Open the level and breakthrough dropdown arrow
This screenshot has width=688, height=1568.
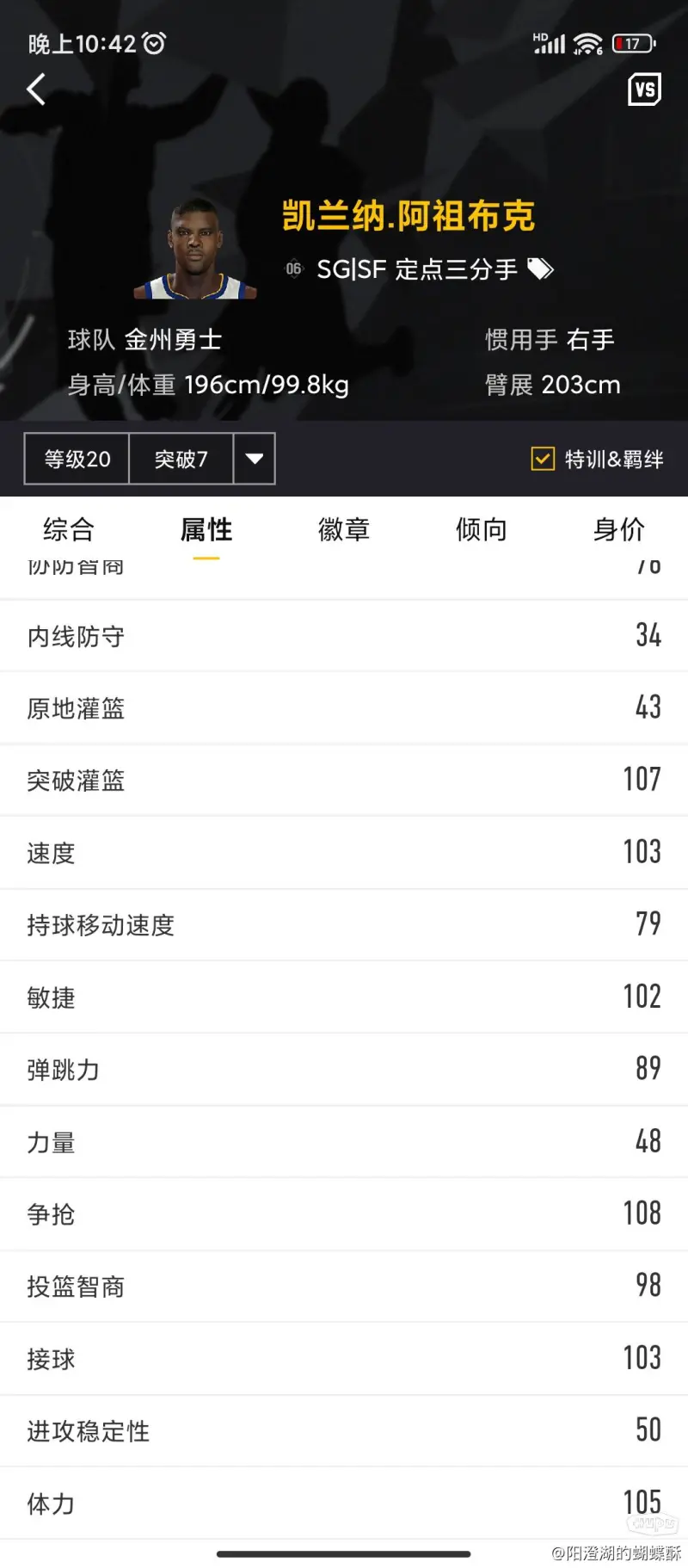pyautogui.click(x=255, y=459)
